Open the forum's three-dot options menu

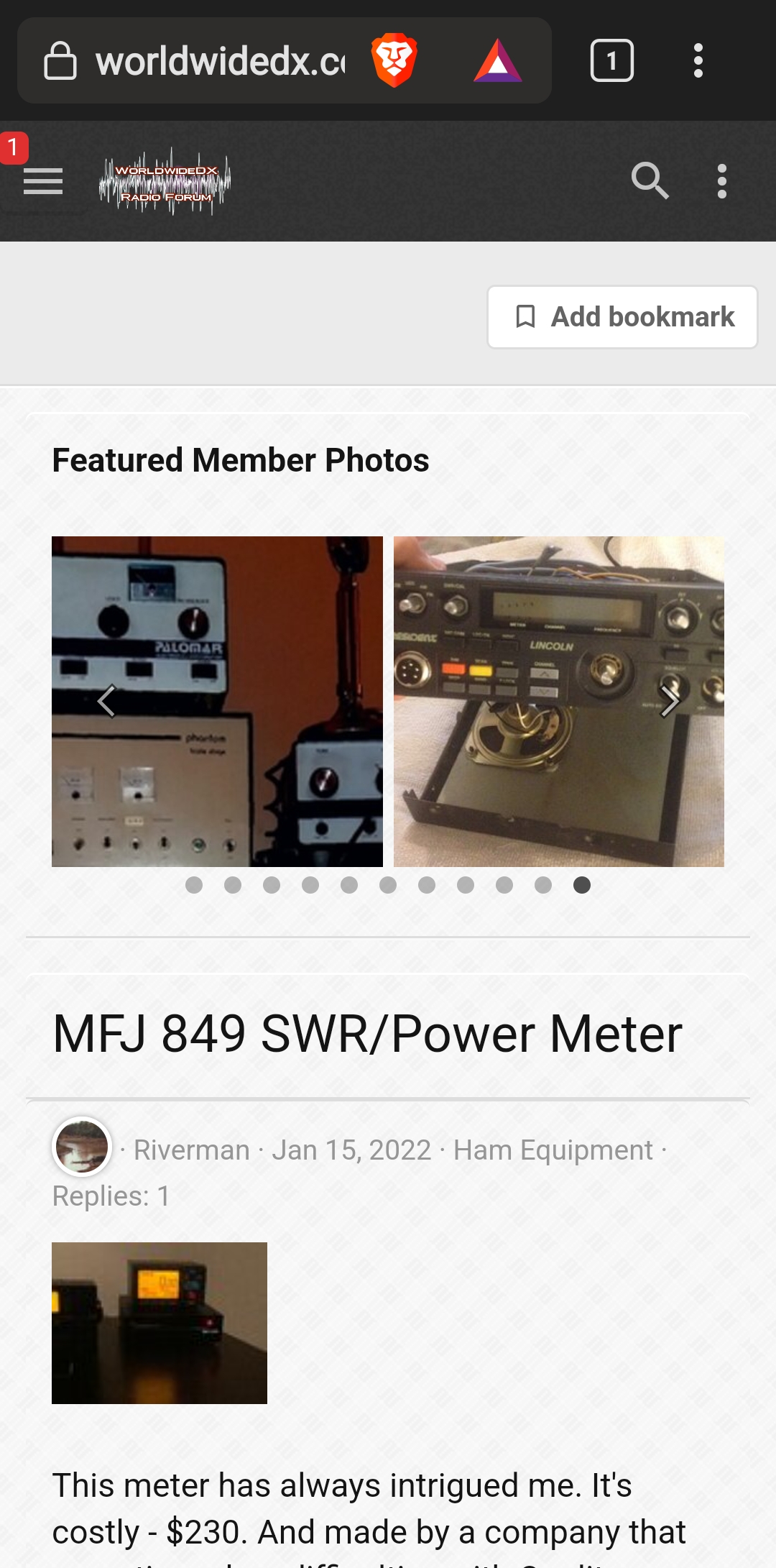(x=721, y=181)
